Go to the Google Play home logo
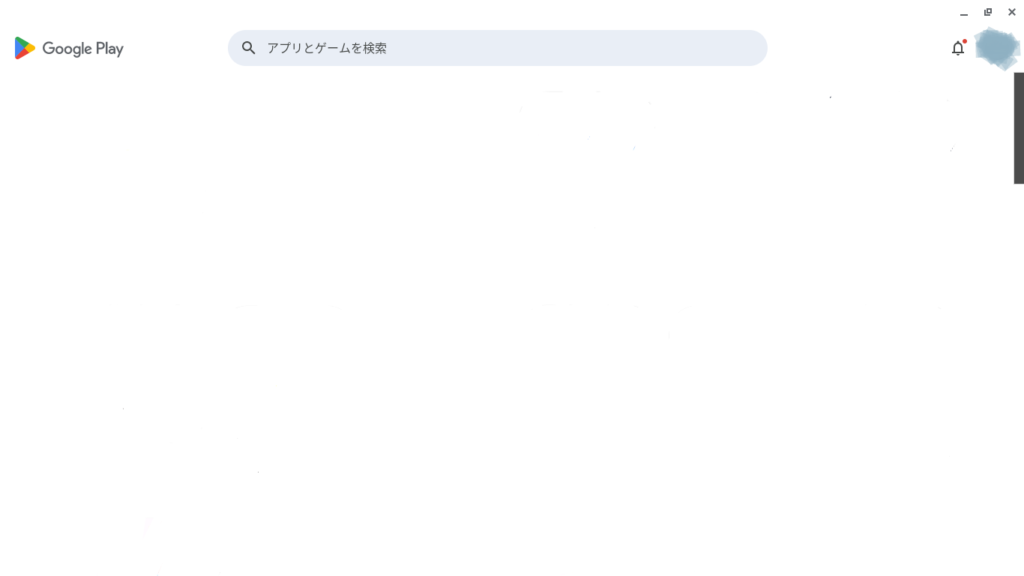Image resolution: width=1024 pixels, height=576 pixels. (69, 48)
